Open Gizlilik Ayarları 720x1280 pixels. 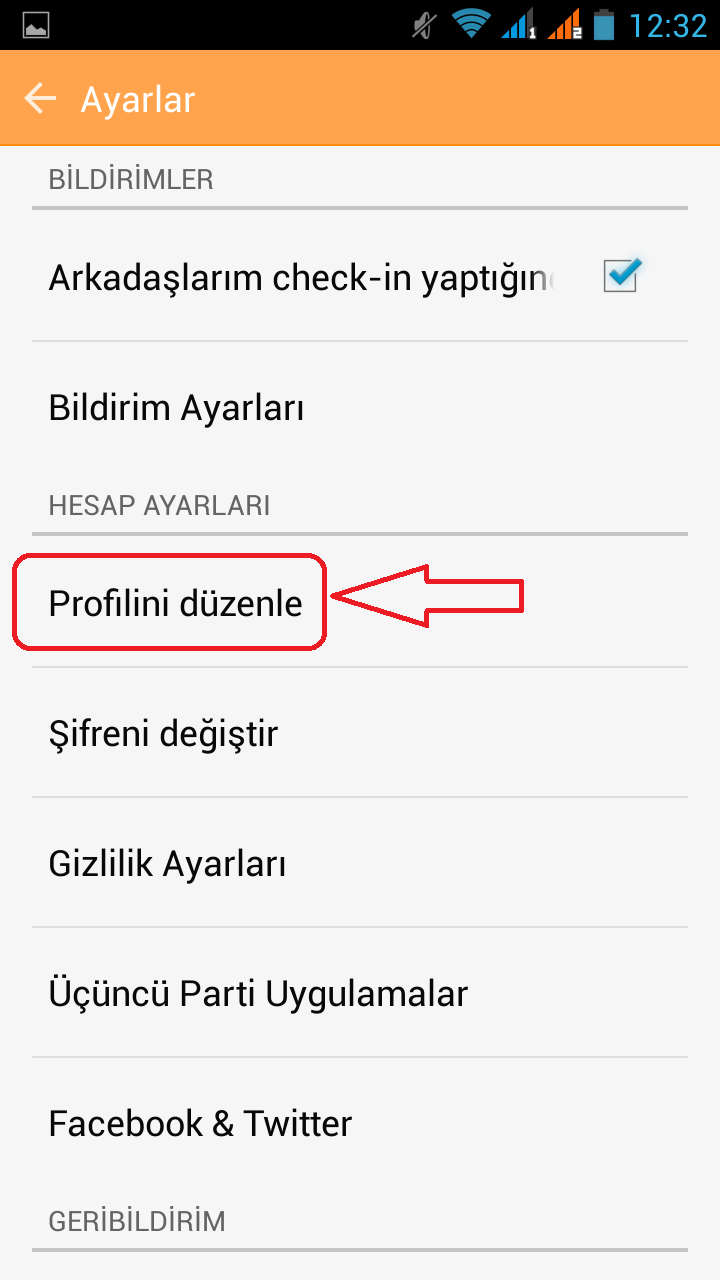(x=168, y=863)
